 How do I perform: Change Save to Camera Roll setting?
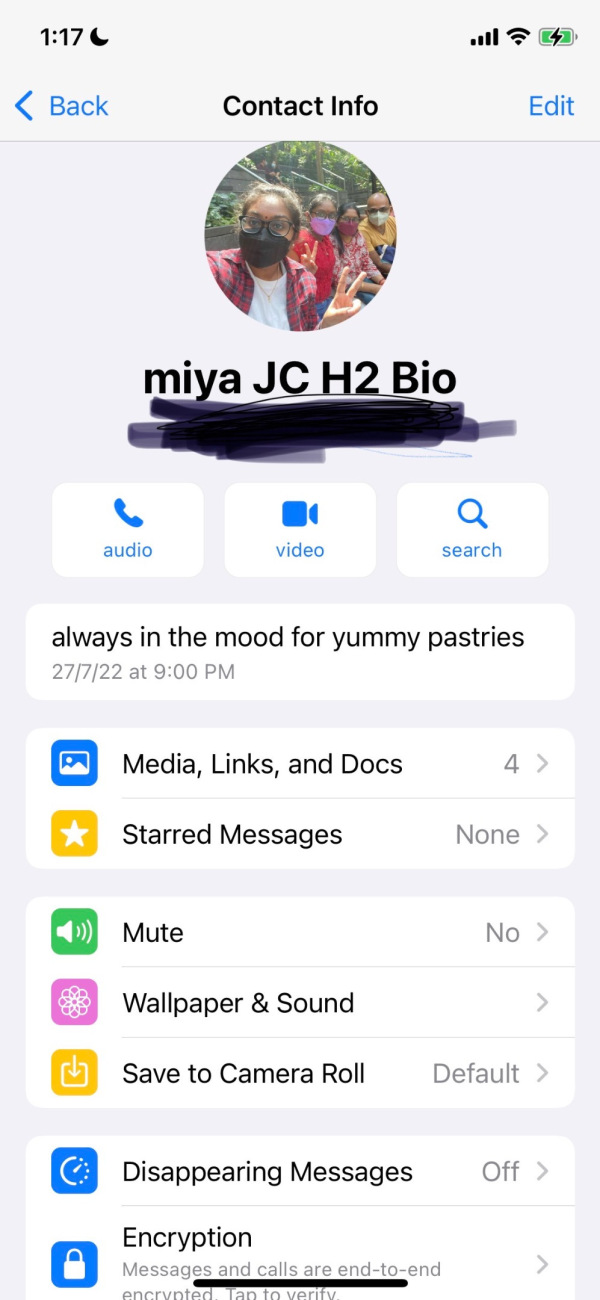[300, 1073]
